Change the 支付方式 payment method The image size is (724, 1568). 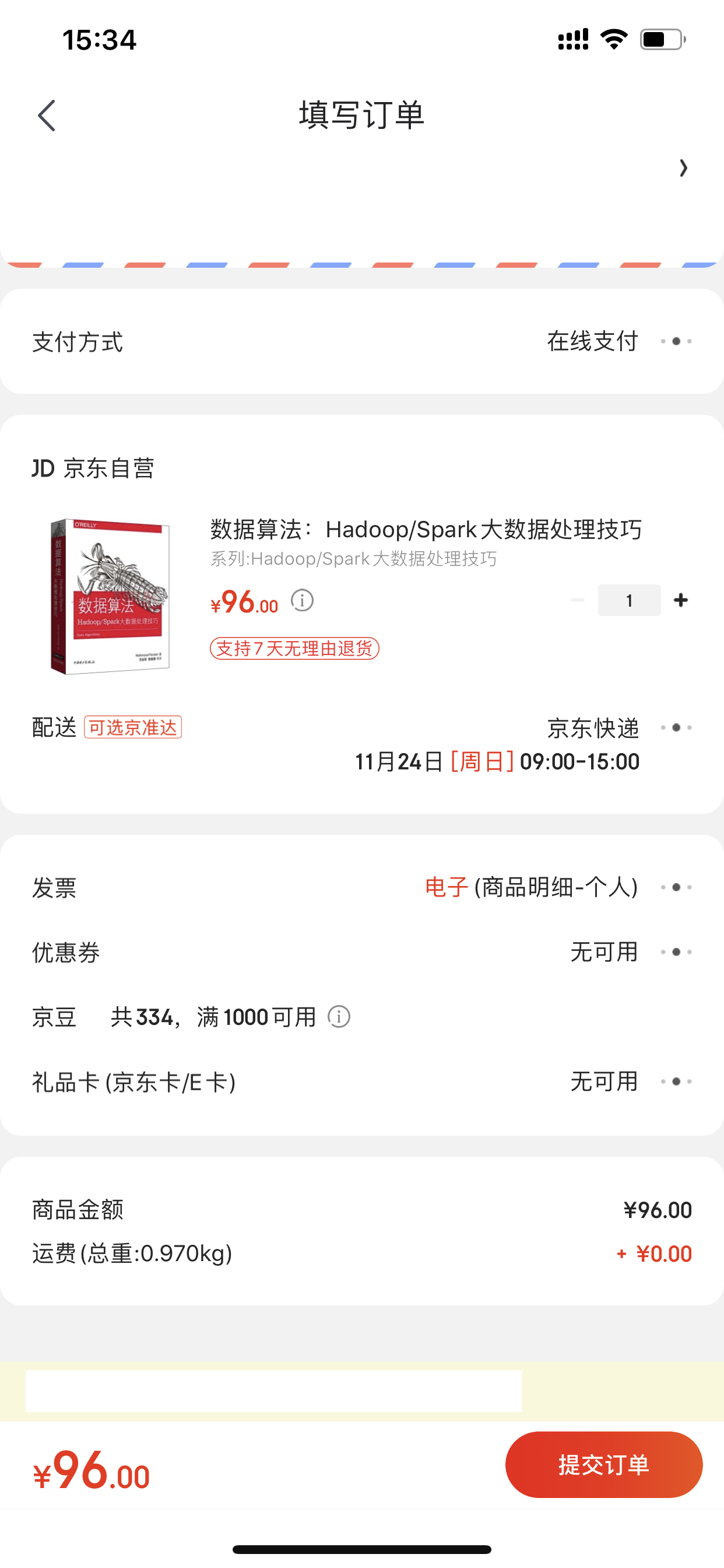coord(676,341)
